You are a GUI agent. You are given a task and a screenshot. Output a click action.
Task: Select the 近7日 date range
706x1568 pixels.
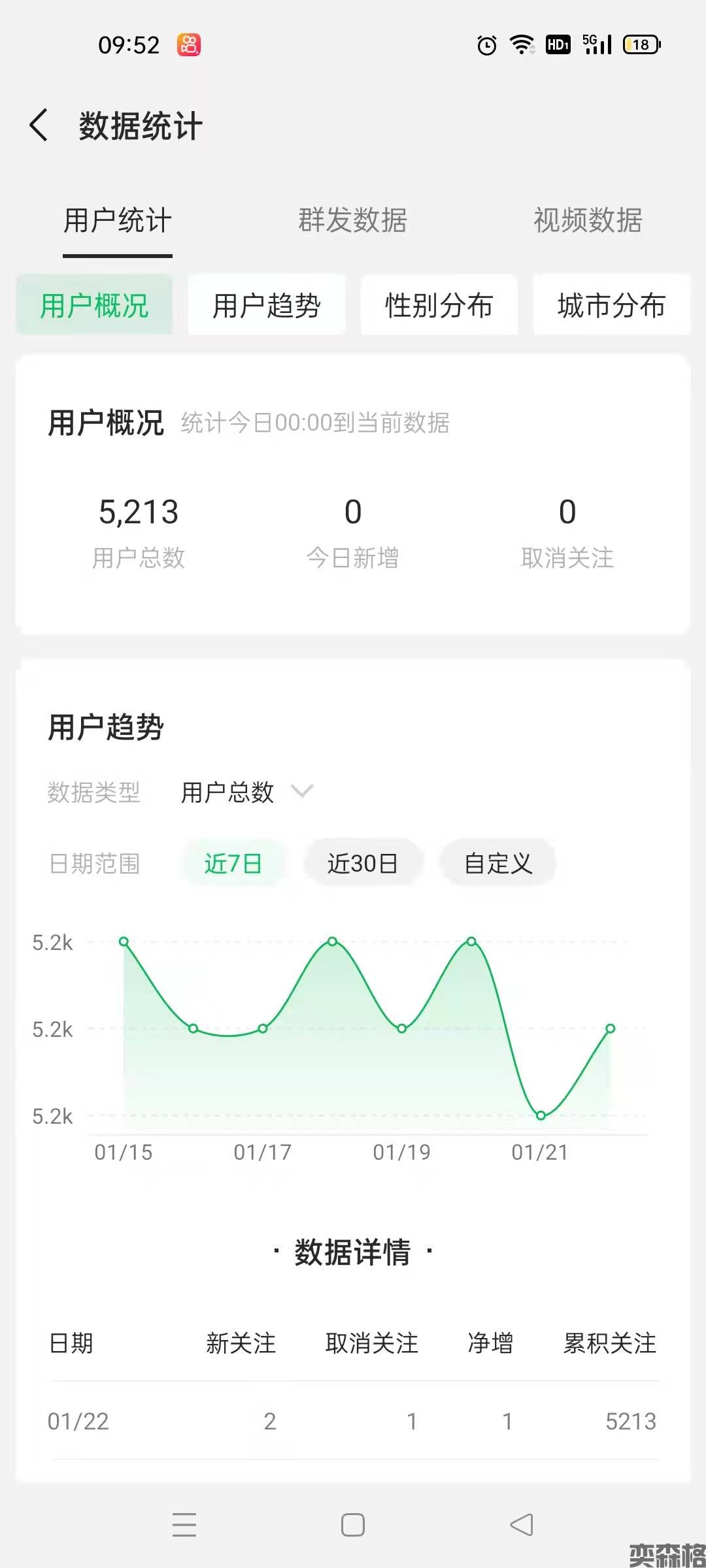tap(233, 863)
